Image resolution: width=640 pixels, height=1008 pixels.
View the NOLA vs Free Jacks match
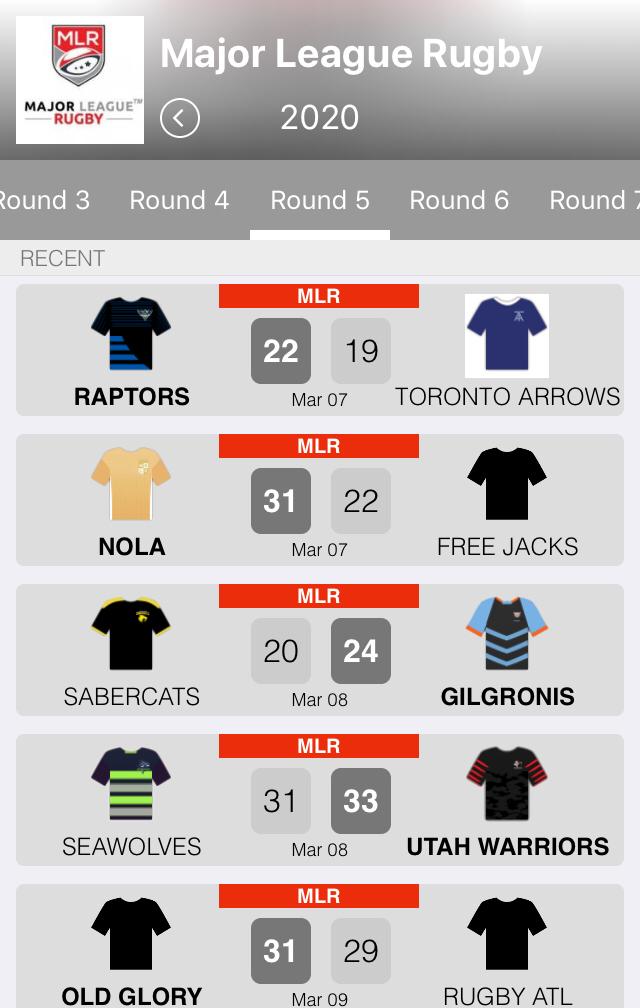tap(320, 500)
